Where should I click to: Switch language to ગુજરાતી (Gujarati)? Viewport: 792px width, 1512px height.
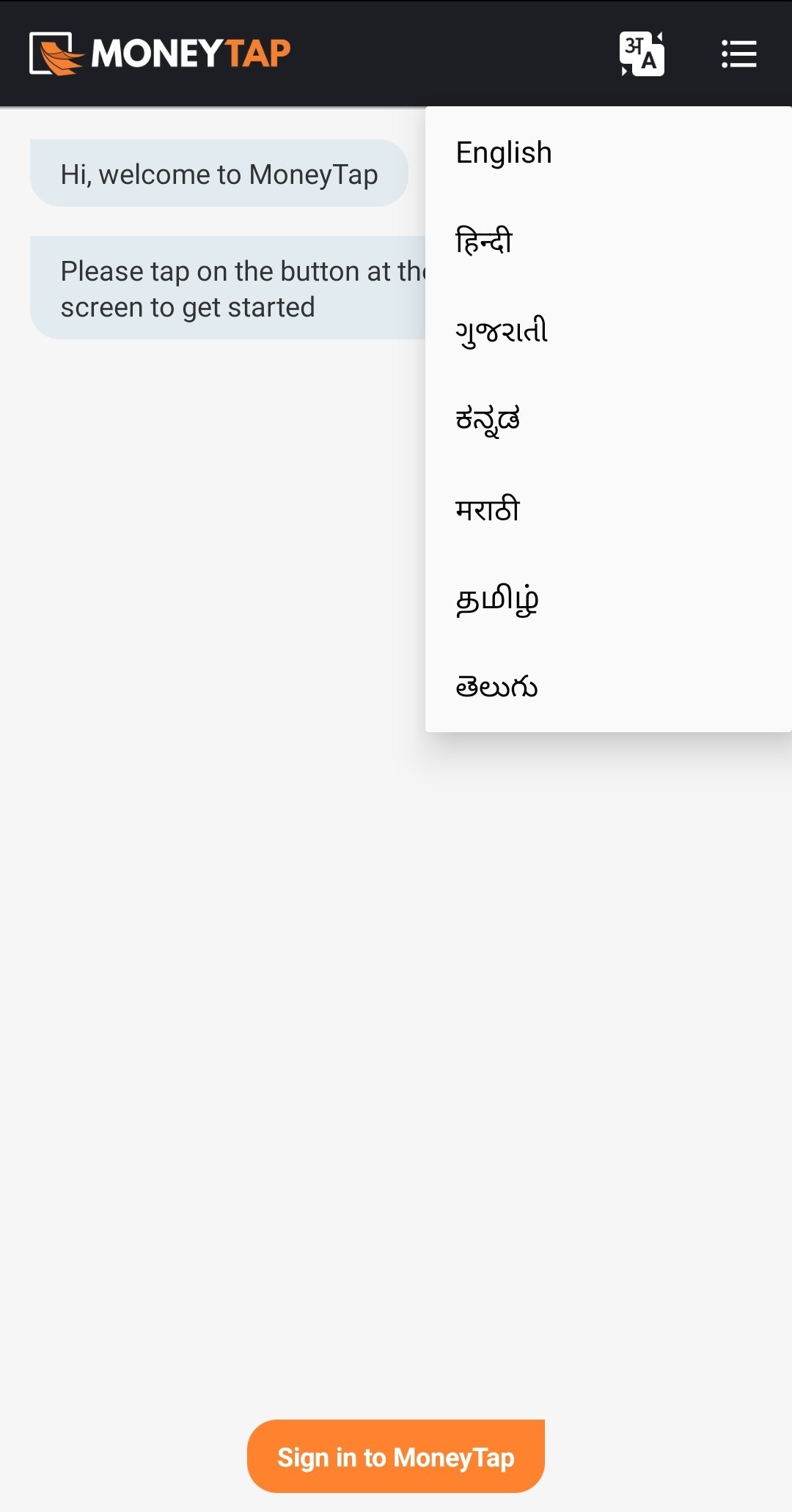(608, 331)
